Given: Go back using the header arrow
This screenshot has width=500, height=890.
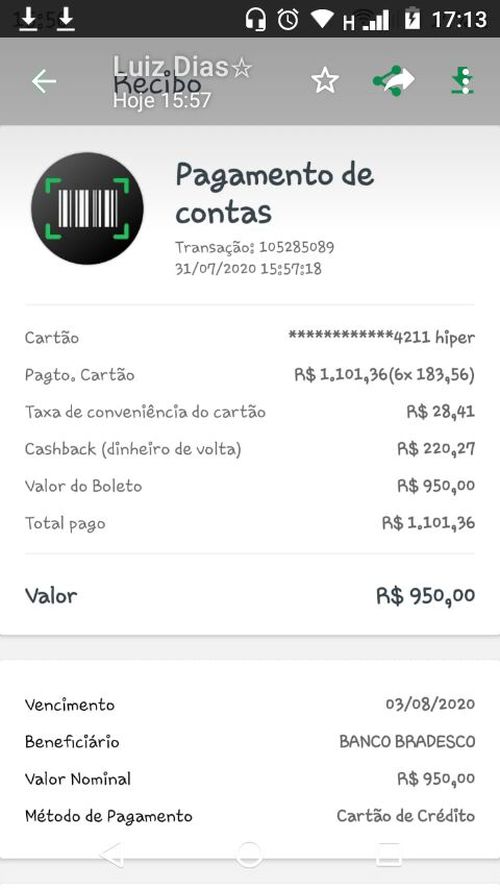Looking at the screenshot, I should coord(44,82).
